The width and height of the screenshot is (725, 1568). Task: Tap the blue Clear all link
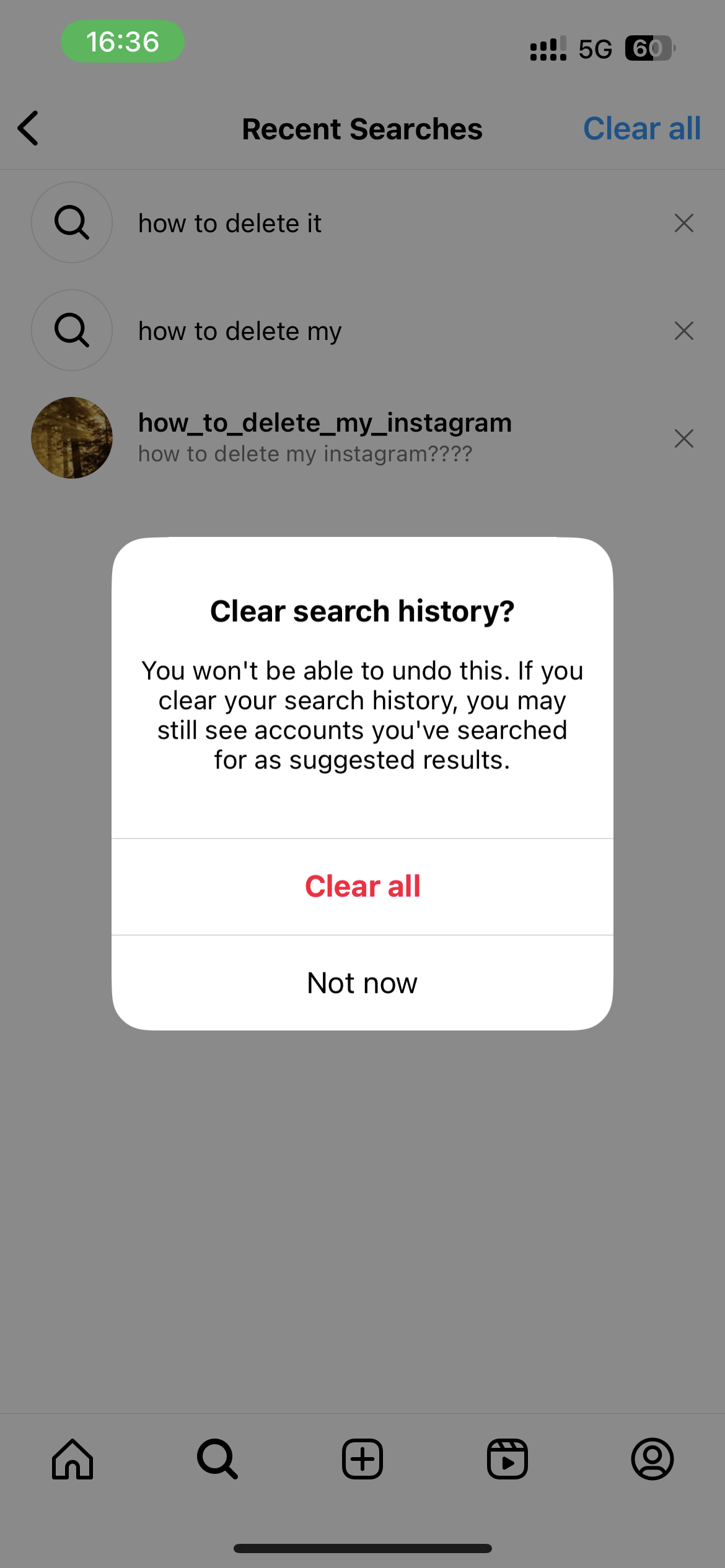642,128
